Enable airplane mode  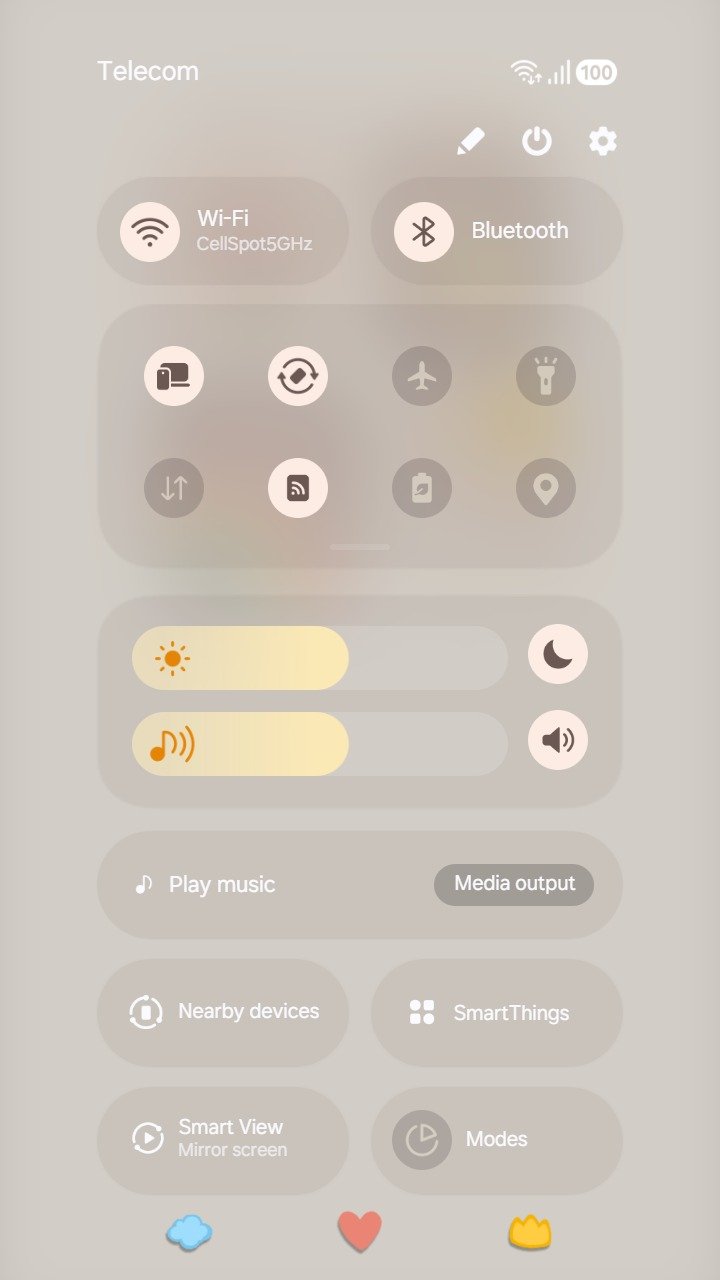[x=422, y=377]
